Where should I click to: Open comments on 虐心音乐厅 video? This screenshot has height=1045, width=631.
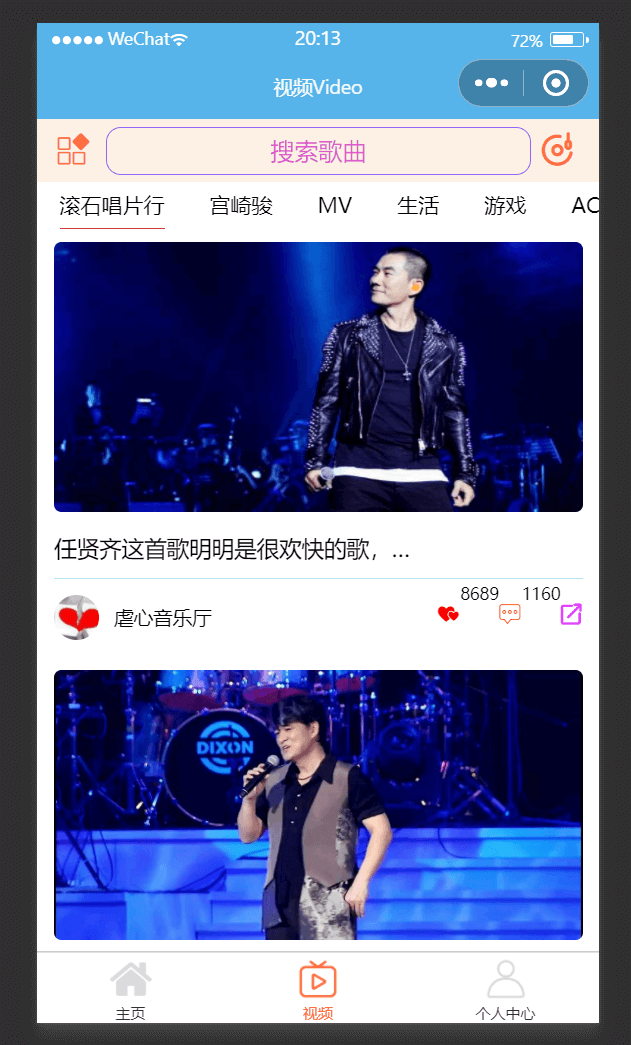(510, 614)
